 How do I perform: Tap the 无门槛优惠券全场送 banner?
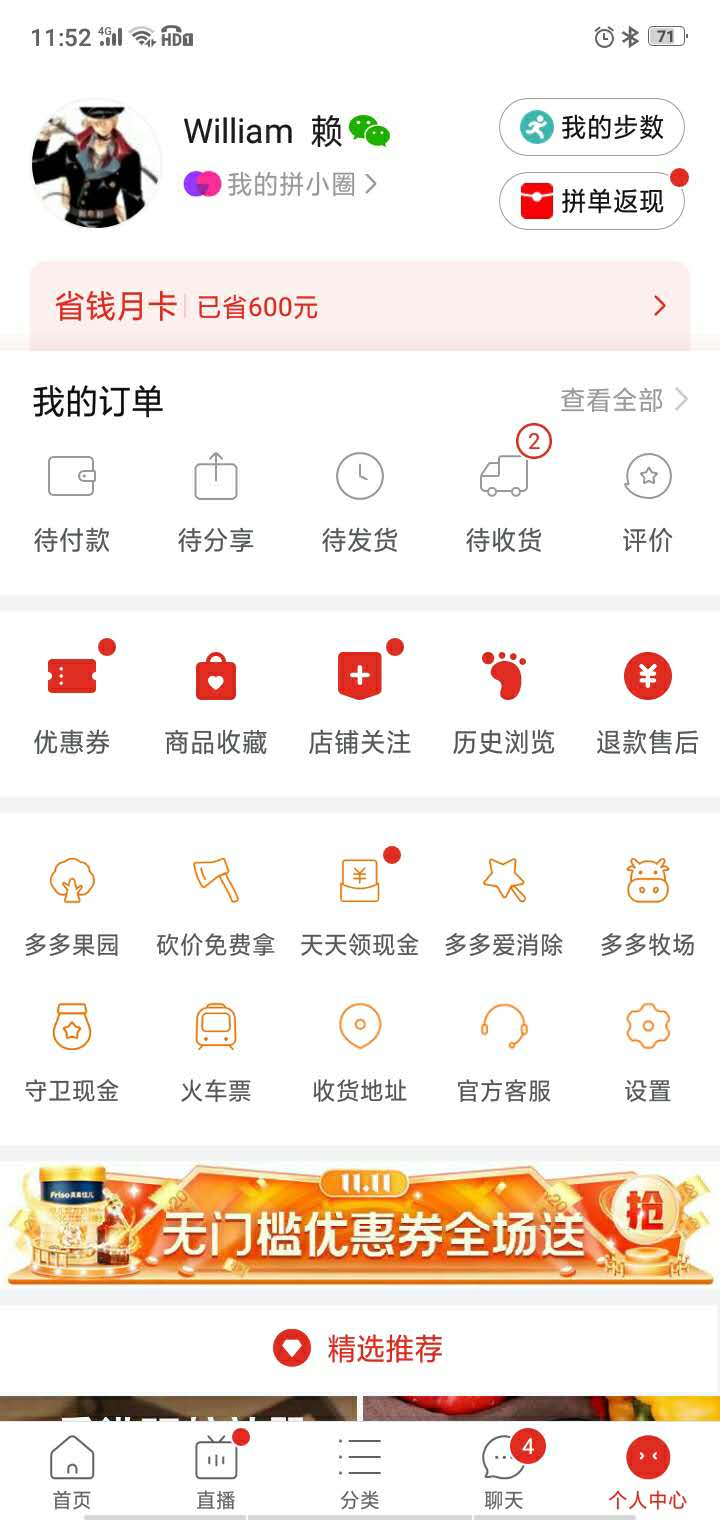coord(360,1225)
